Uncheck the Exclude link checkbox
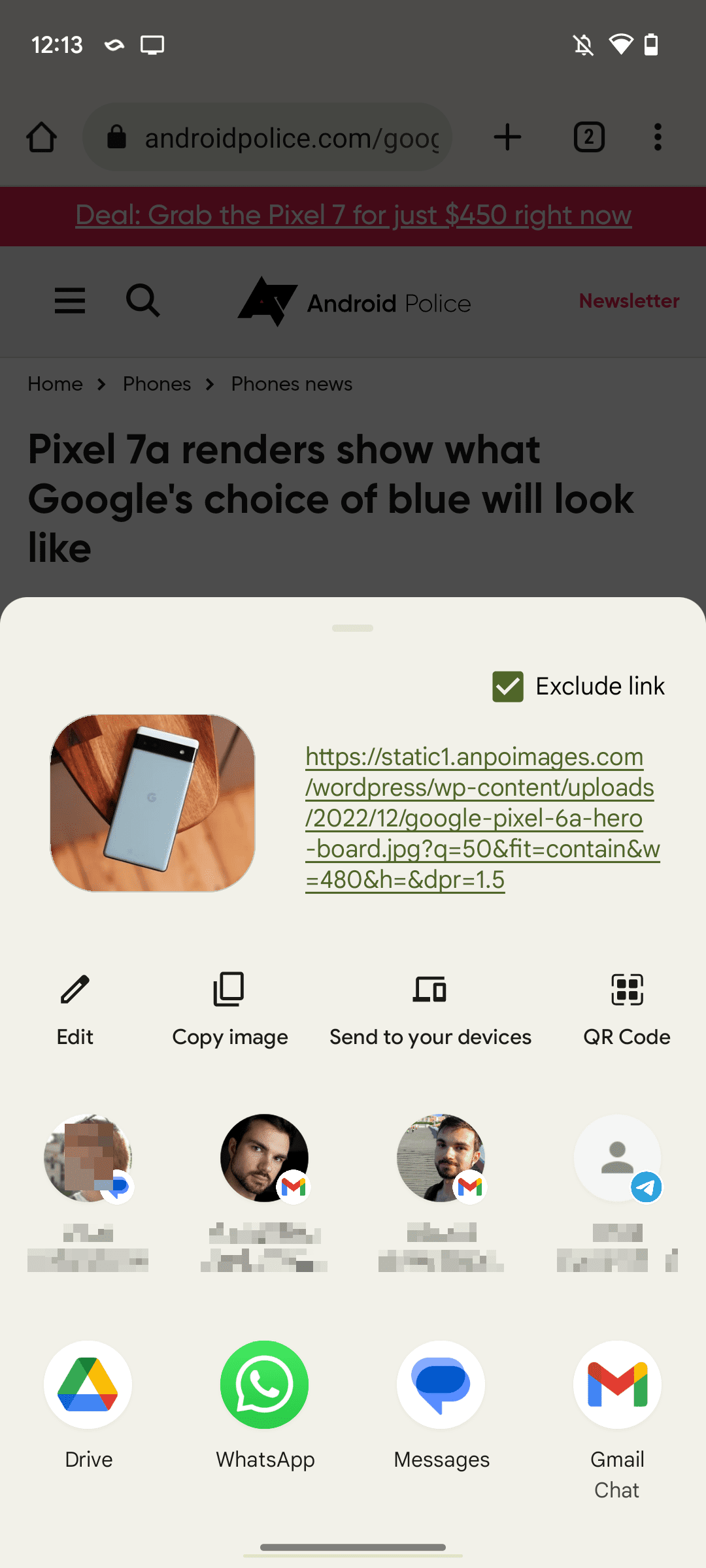The height and width of the screenshot is (1568, 706). point(508,685)
